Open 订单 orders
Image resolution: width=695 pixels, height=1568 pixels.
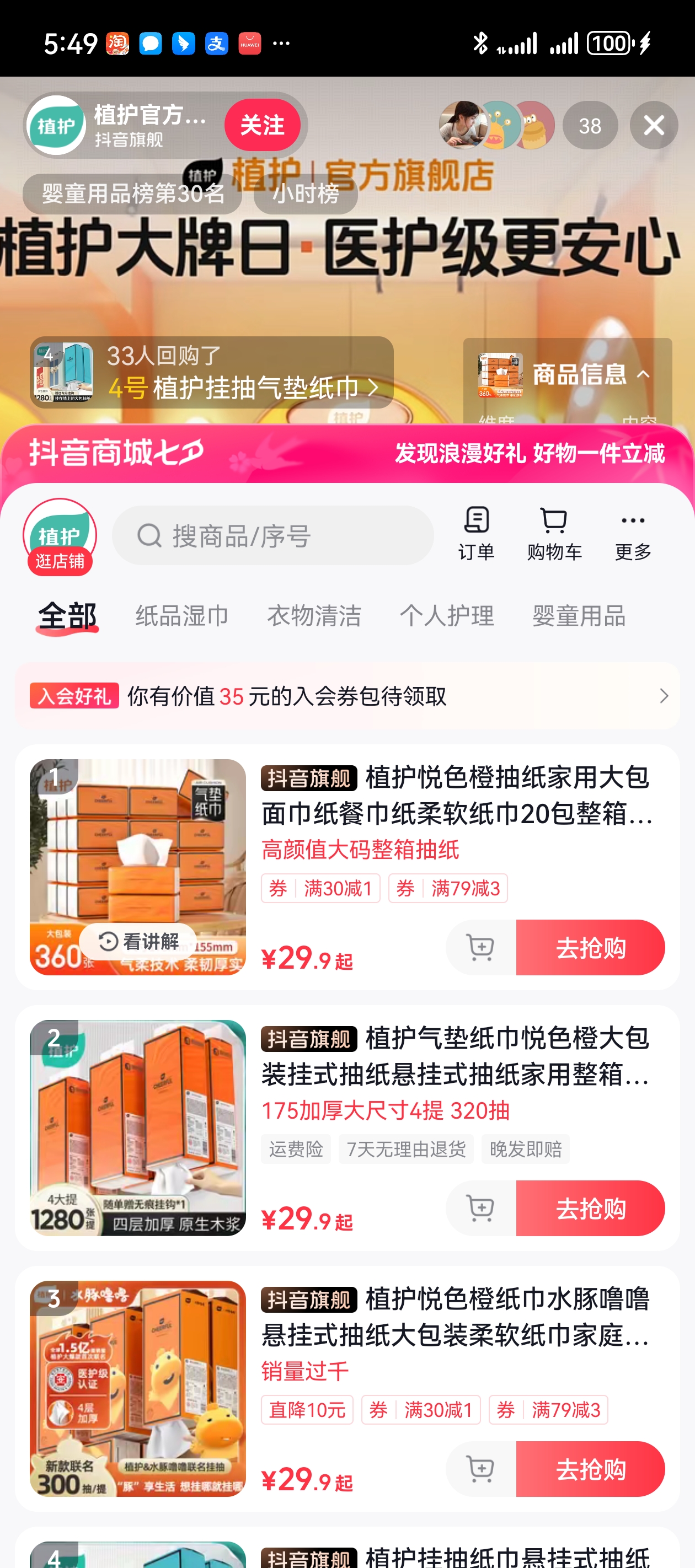(x=477, y=533)
